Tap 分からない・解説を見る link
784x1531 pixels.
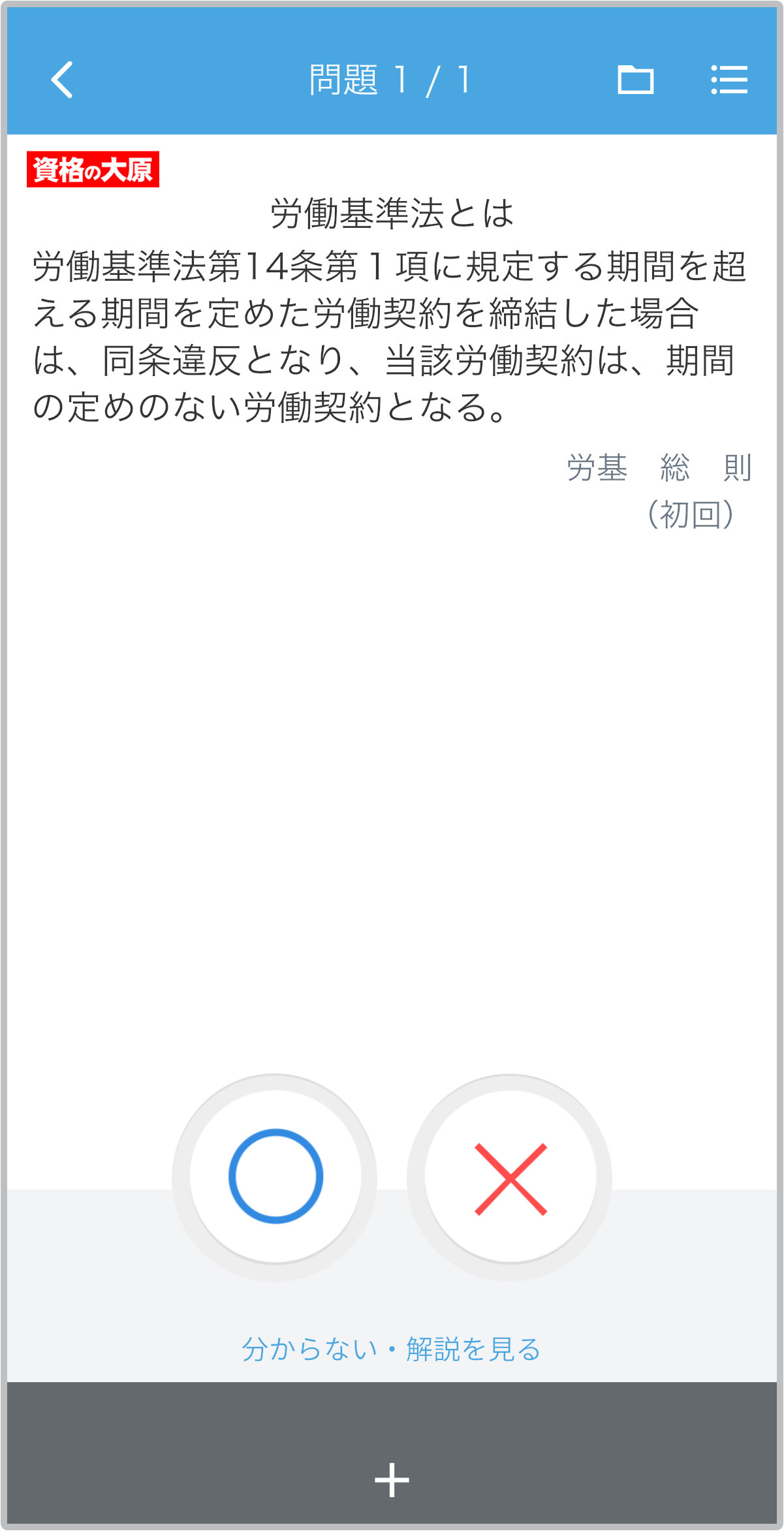point(391,1349)
